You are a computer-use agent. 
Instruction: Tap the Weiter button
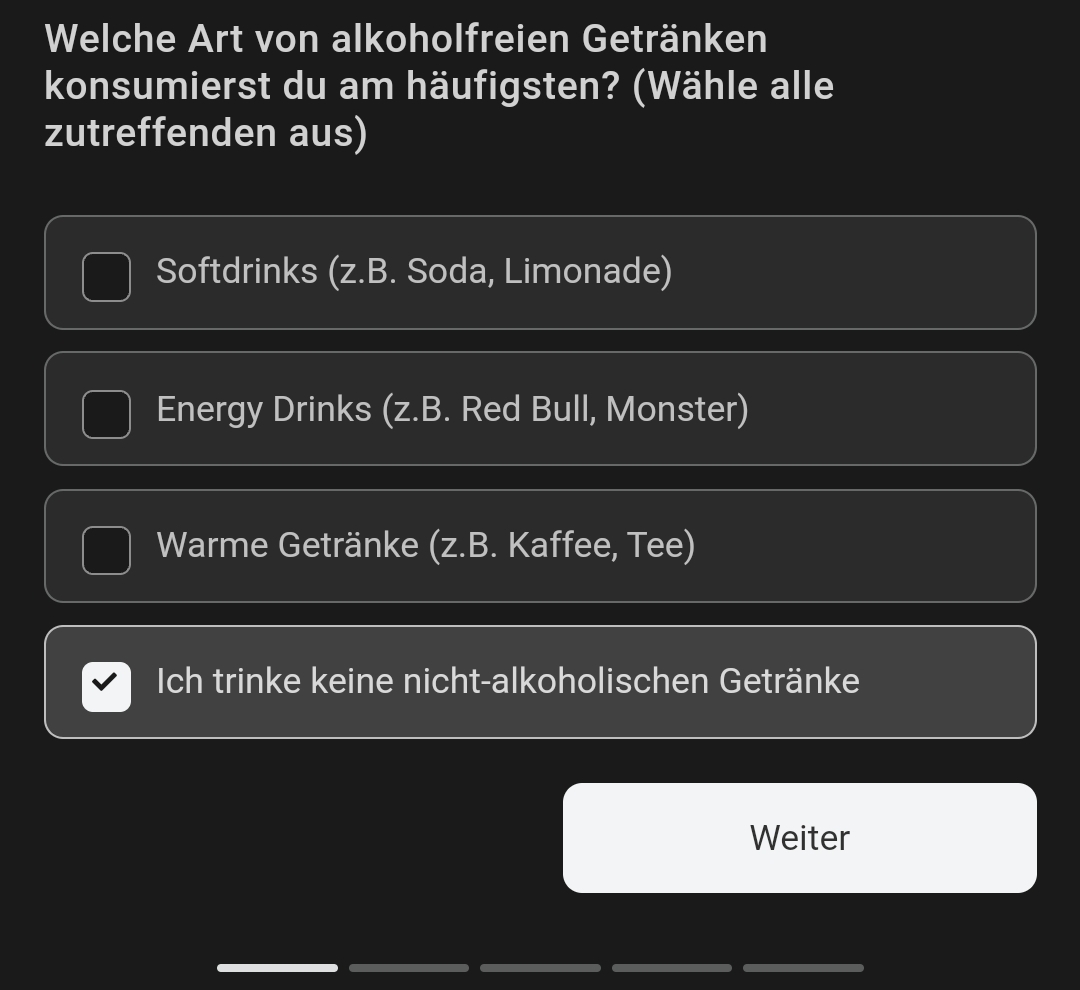[x=799, y=838]
